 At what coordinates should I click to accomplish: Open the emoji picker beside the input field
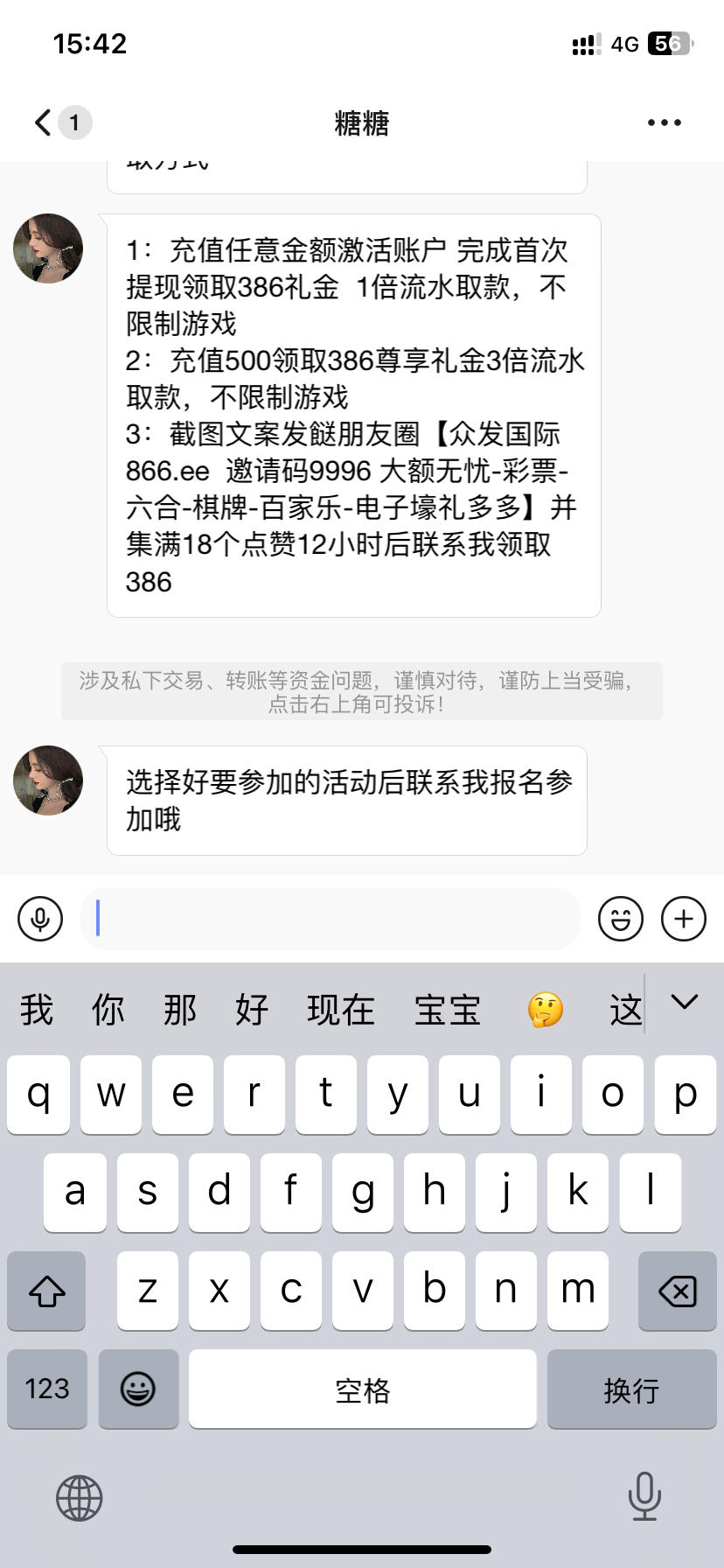point(620,918)
